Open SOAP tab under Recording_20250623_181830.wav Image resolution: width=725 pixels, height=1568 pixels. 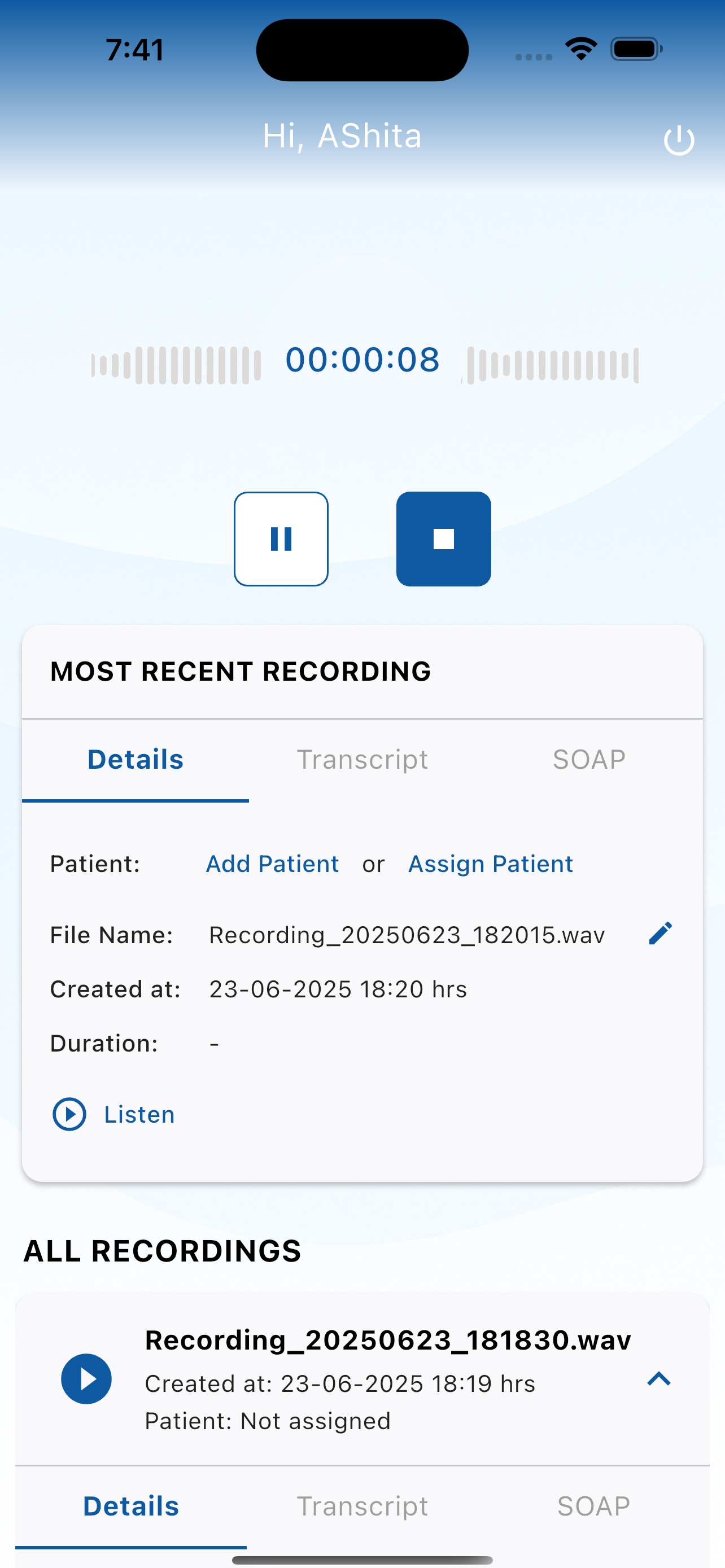(593, 1506)
